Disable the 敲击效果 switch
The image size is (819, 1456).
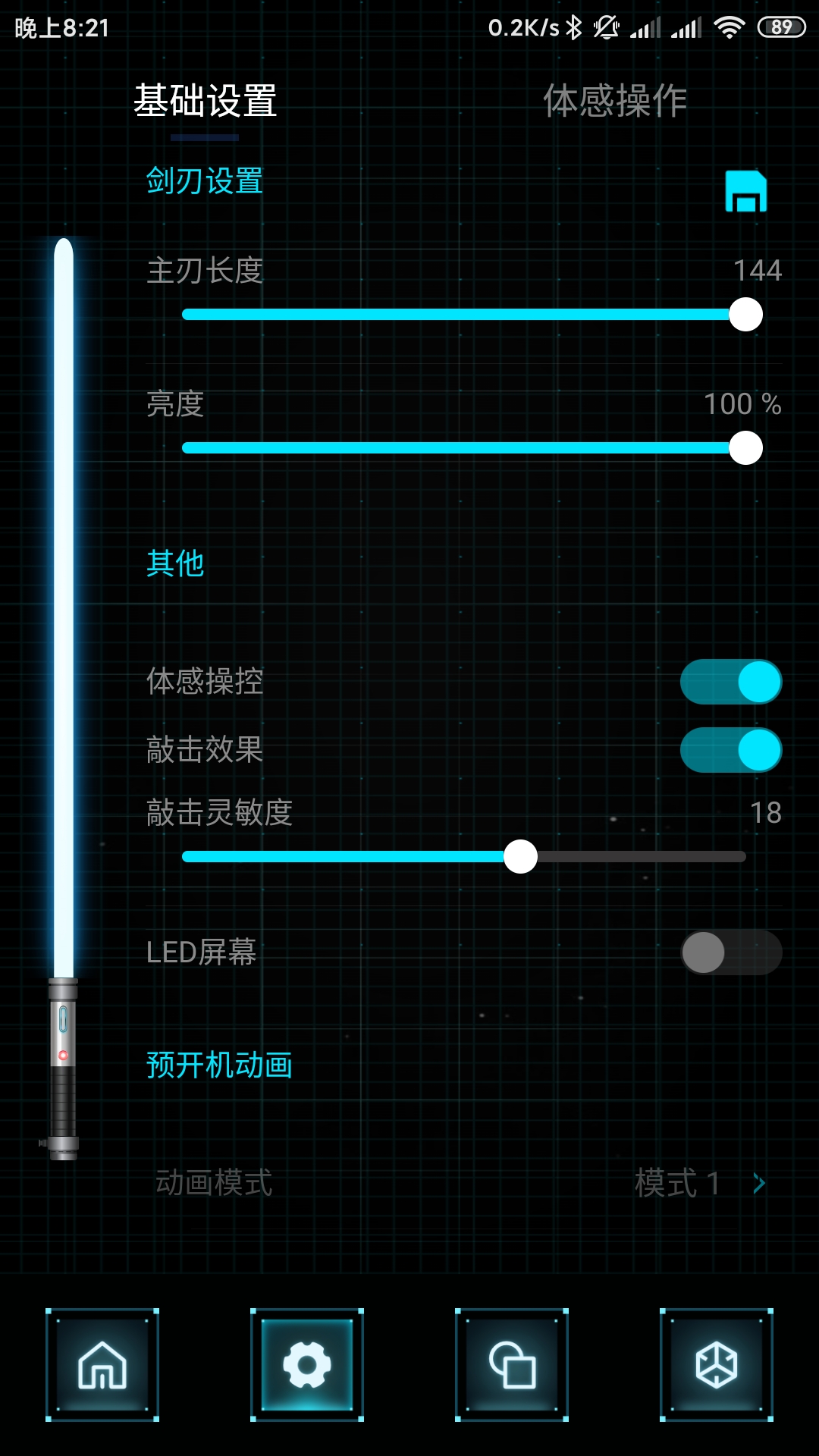pyautogui.click(x=730, y=750)
